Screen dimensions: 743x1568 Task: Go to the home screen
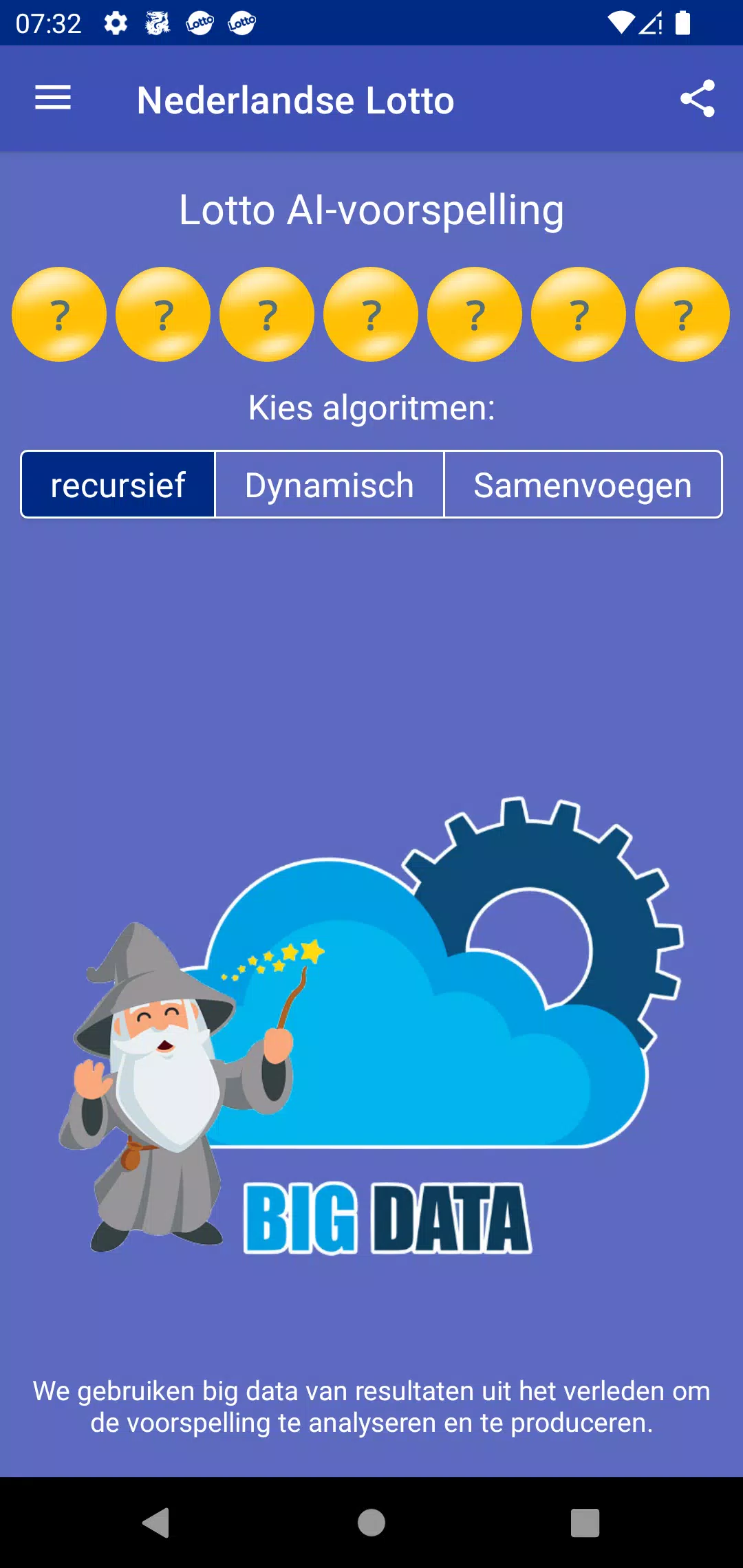371,1522
